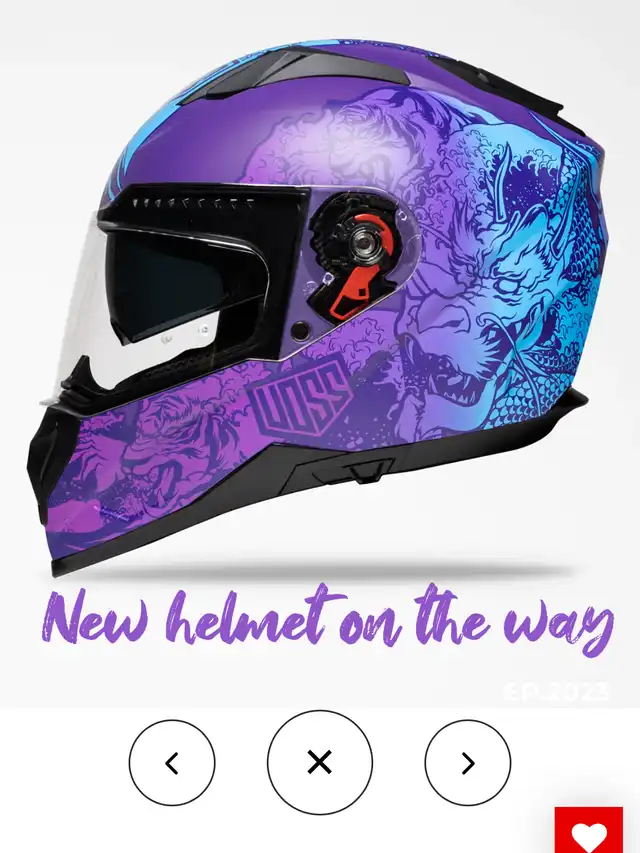Close the image viewer
This screenshot has width=640, height=853.
[320, 763]
